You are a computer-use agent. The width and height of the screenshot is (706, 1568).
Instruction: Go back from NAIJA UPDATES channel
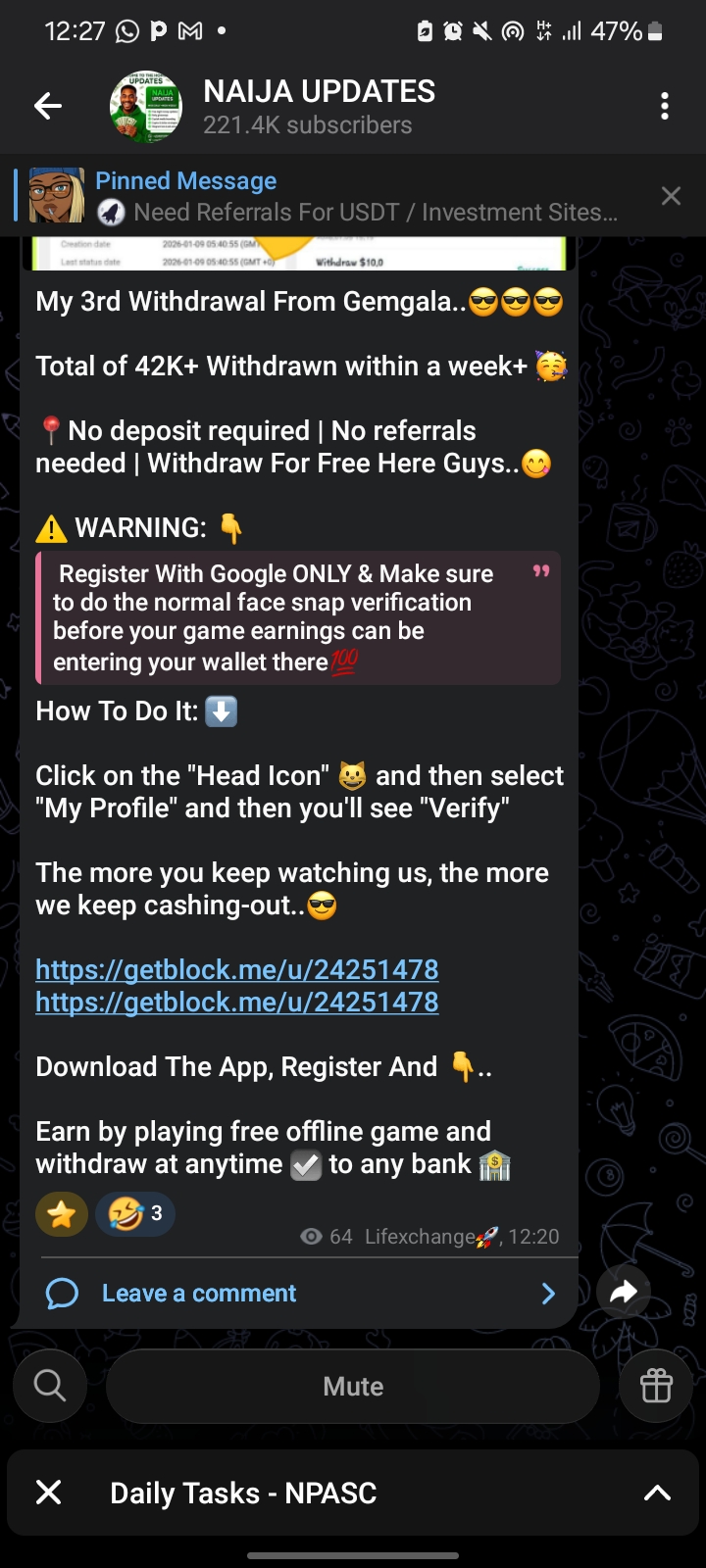tap(48, 106)
